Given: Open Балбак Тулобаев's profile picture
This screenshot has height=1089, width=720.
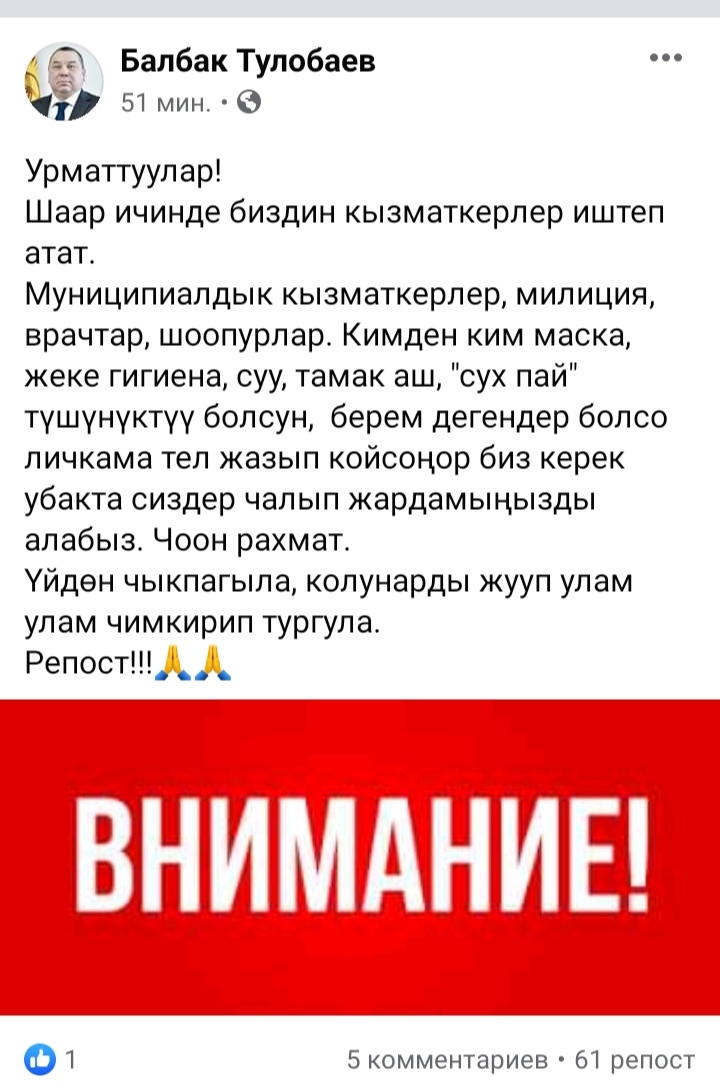Looking at the screenshot, I should coord(62,81).
